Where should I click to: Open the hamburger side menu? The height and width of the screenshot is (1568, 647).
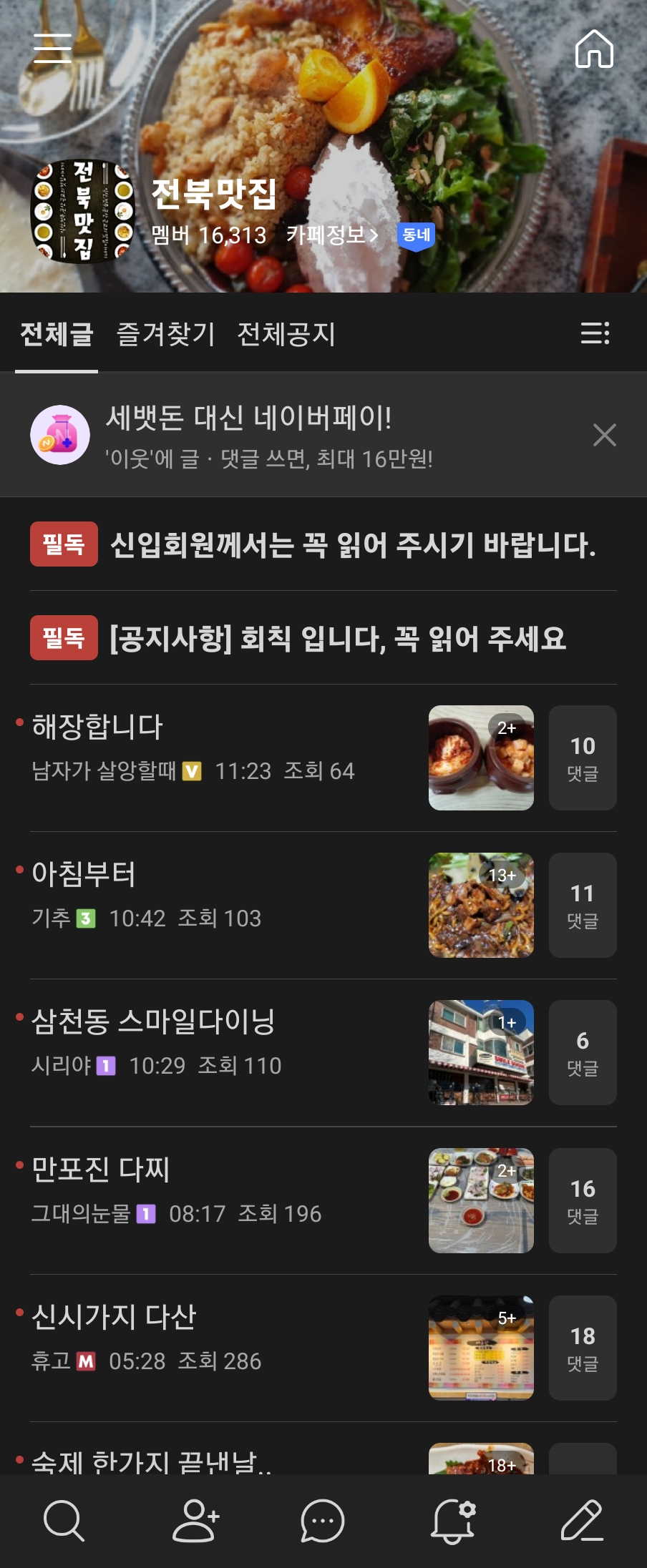click(52, 48)
